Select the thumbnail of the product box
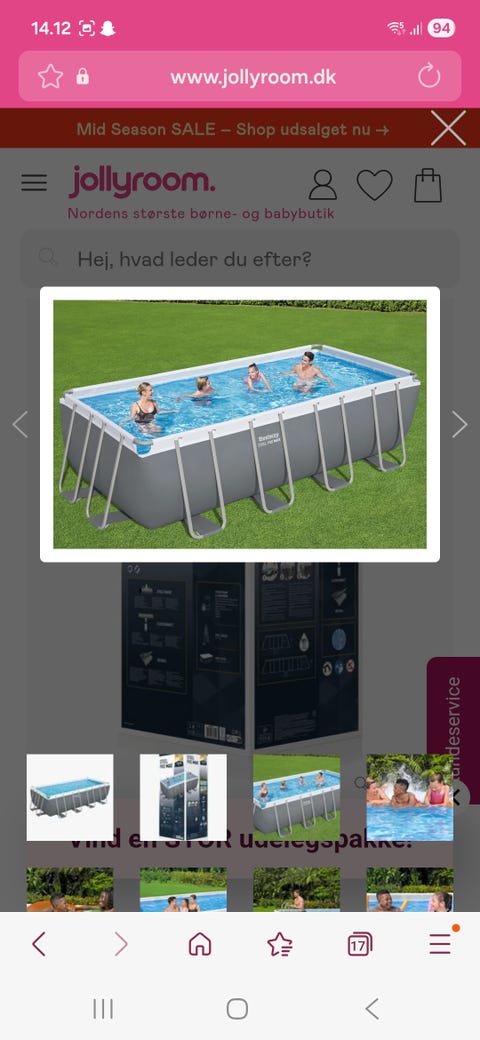Viewport: 480px width, 1040px height. (x=183, y=797)
